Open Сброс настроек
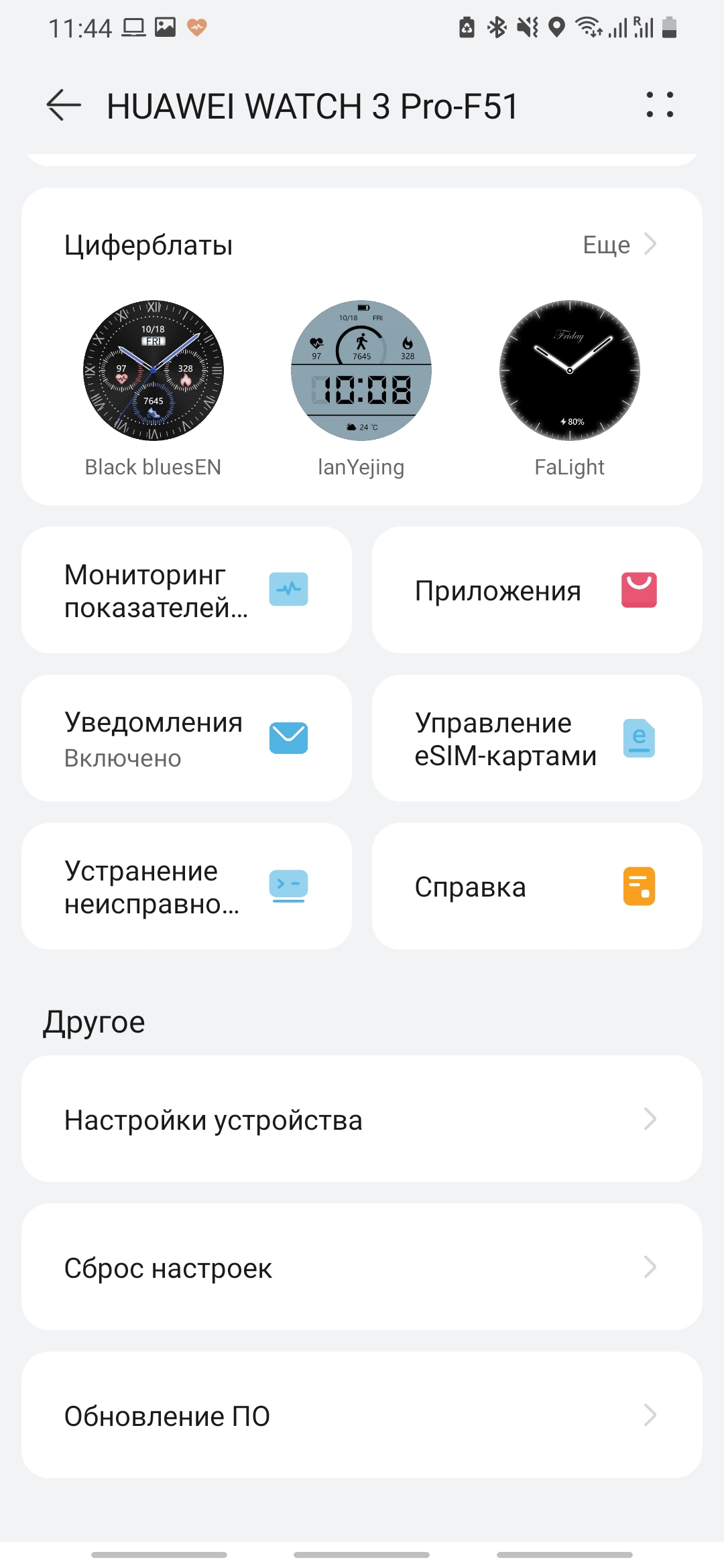 [362, 1267]
